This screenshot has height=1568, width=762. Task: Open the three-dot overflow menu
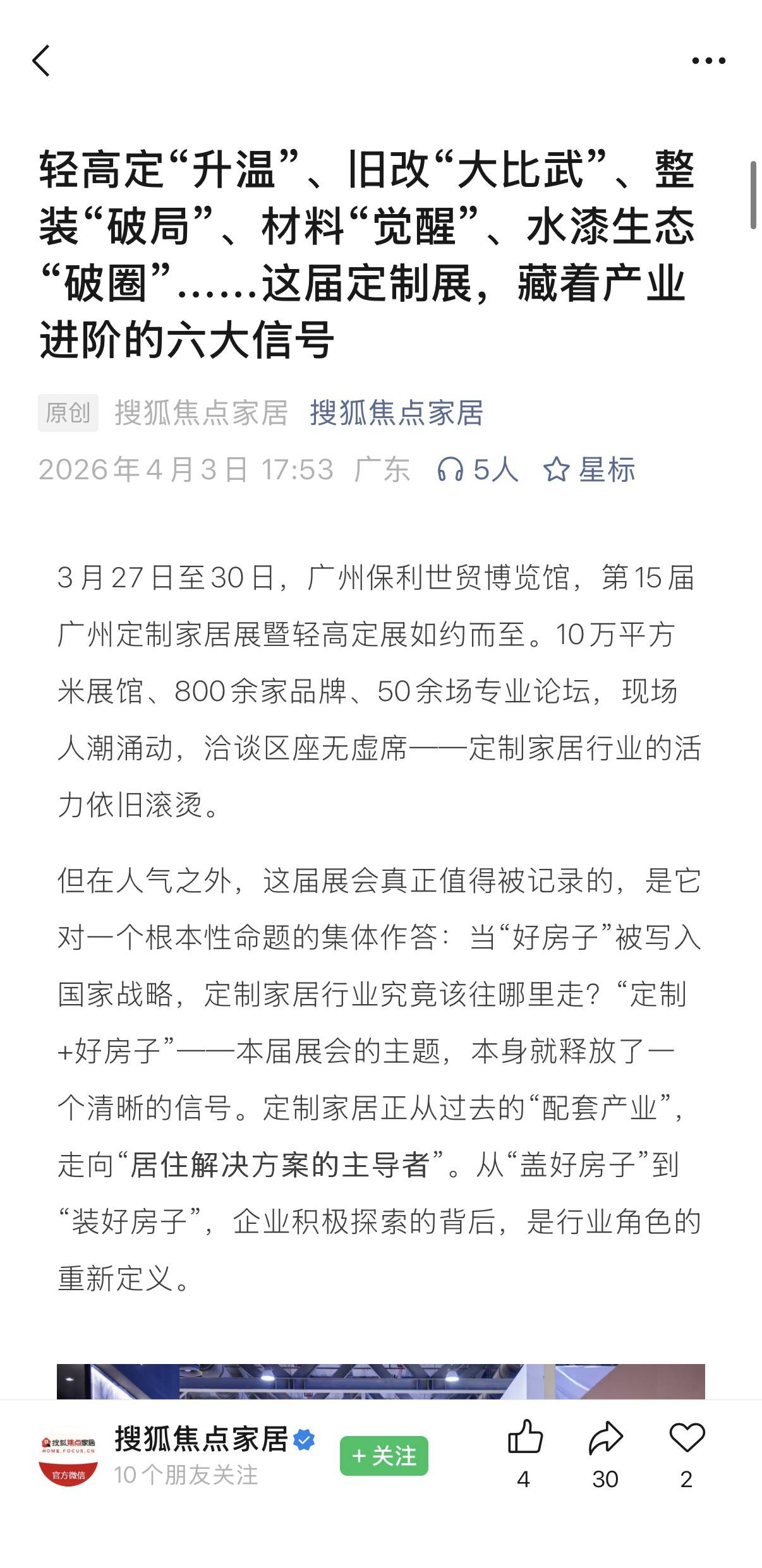(x=708, y=61)
